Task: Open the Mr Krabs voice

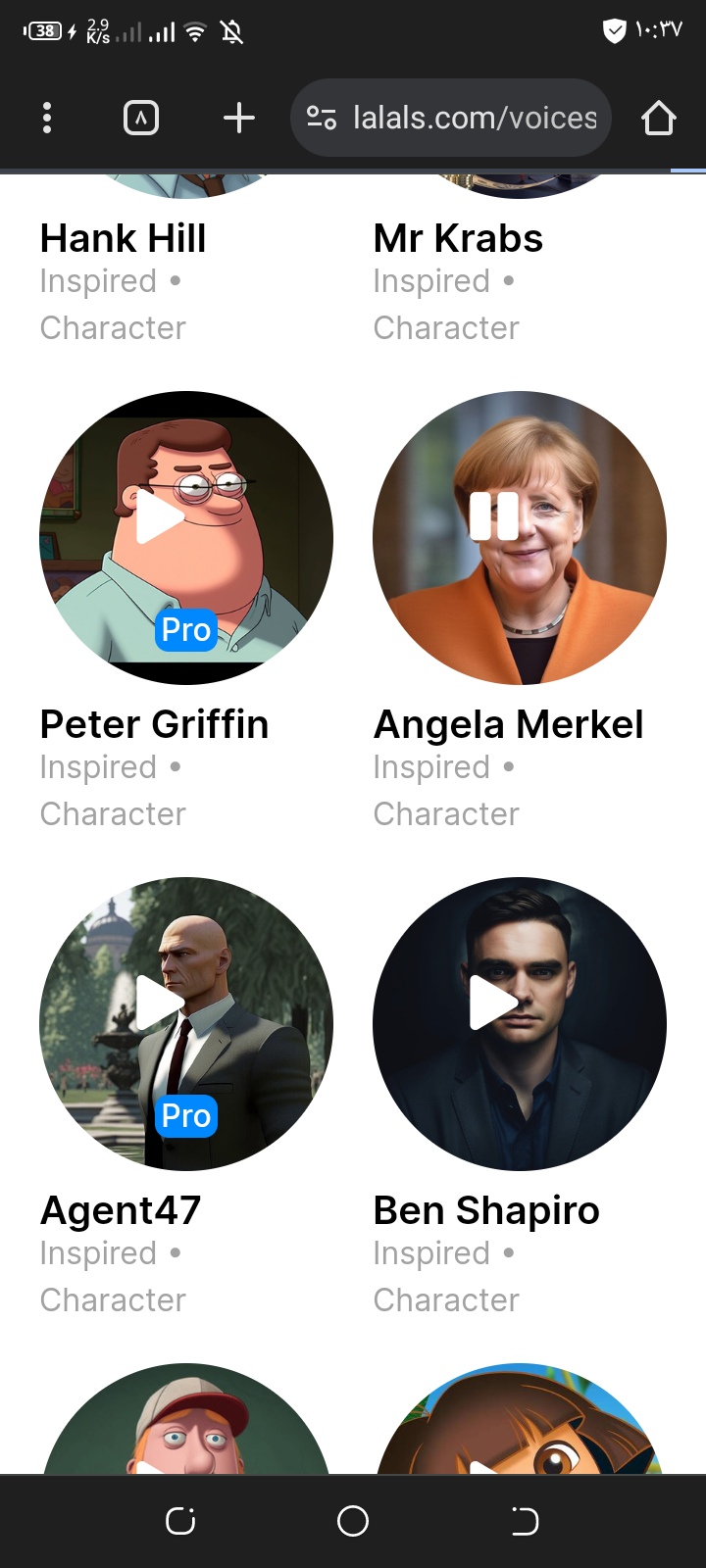Action: pyautogui.click(x=458, y=238)
